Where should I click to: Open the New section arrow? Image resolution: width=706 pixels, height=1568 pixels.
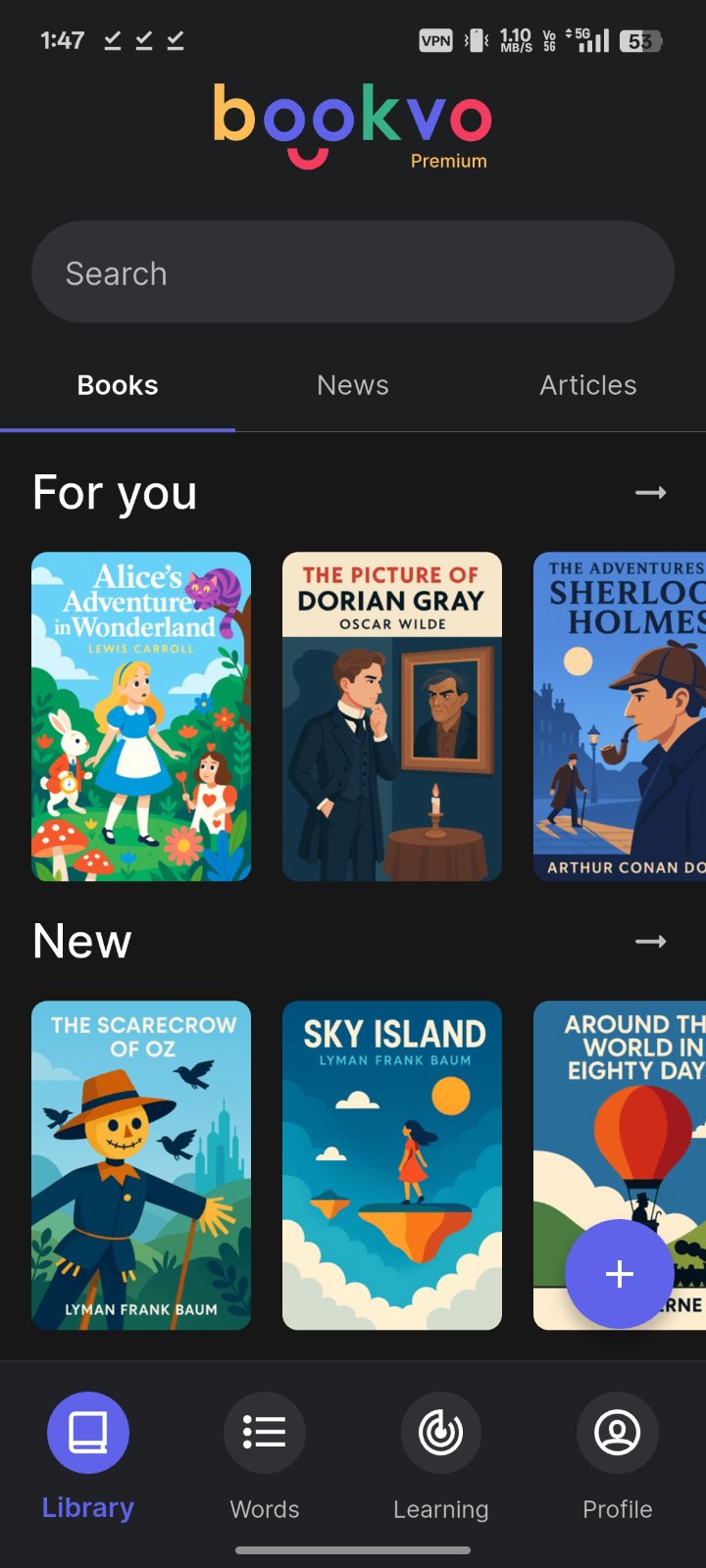[x=650, y=941]
